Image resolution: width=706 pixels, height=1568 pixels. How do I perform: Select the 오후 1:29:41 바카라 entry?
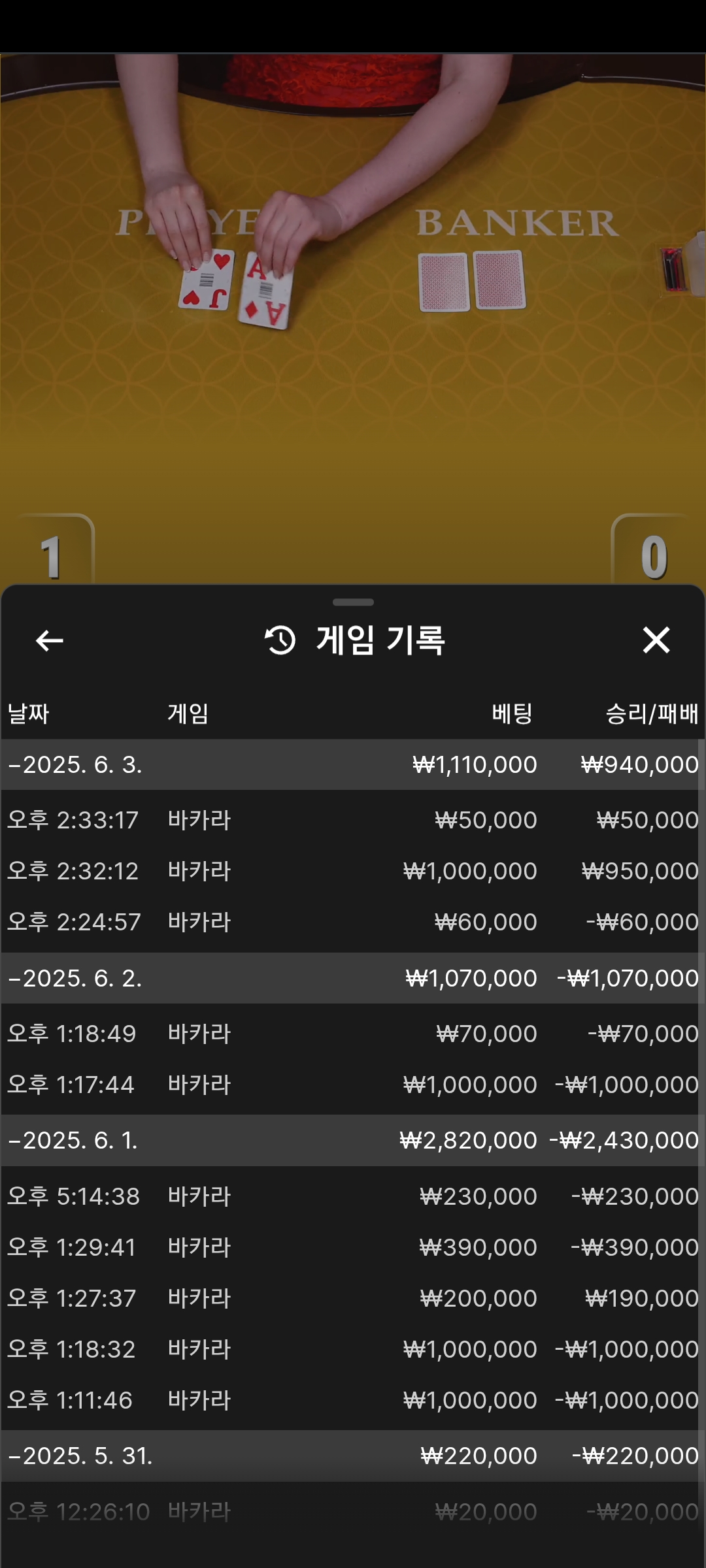(x=353, y=1247)
